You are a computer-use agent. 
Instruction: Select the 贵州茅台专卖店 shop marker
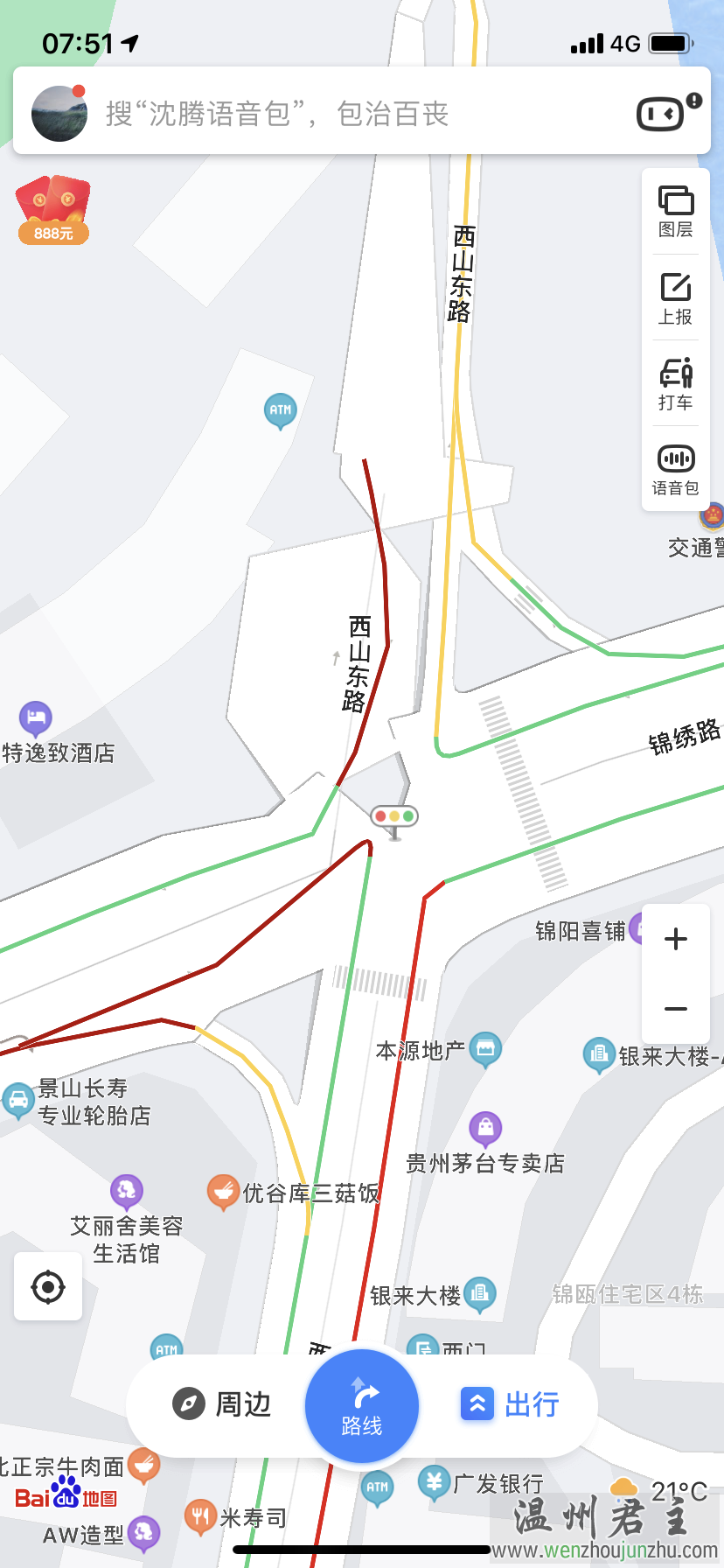(485, 1129)
